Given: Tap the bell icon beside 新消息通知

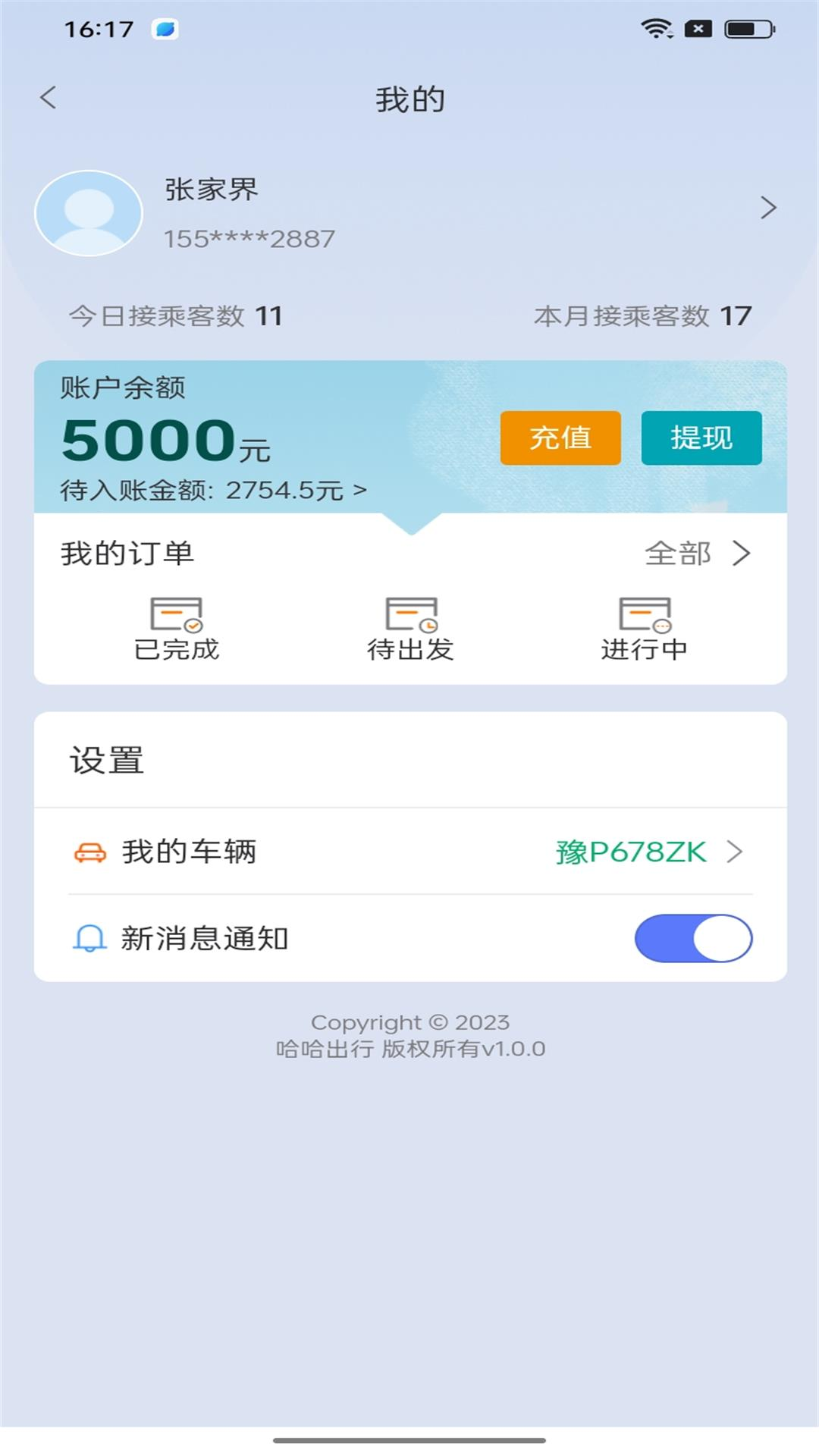Looking at the screenshot, I should (x=89, y=938).
